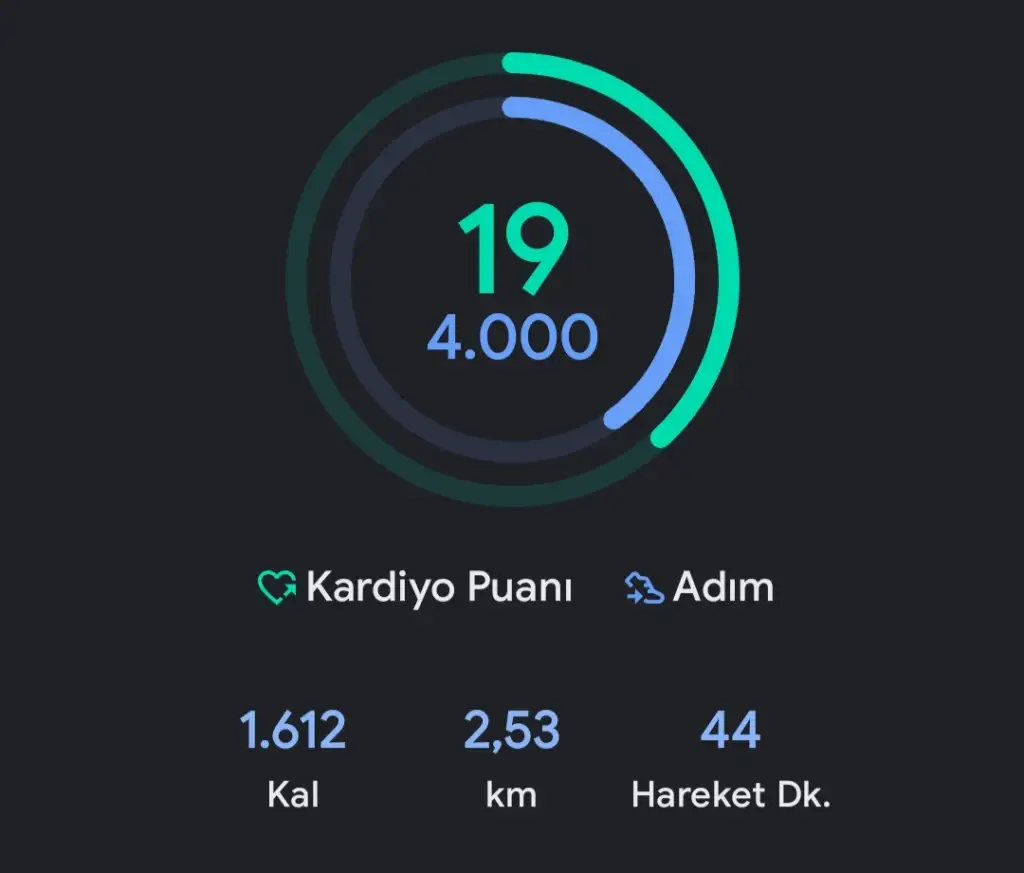Open Adım step details
This screenshot has height=873, width=1024.
click(x=700, y=588)
